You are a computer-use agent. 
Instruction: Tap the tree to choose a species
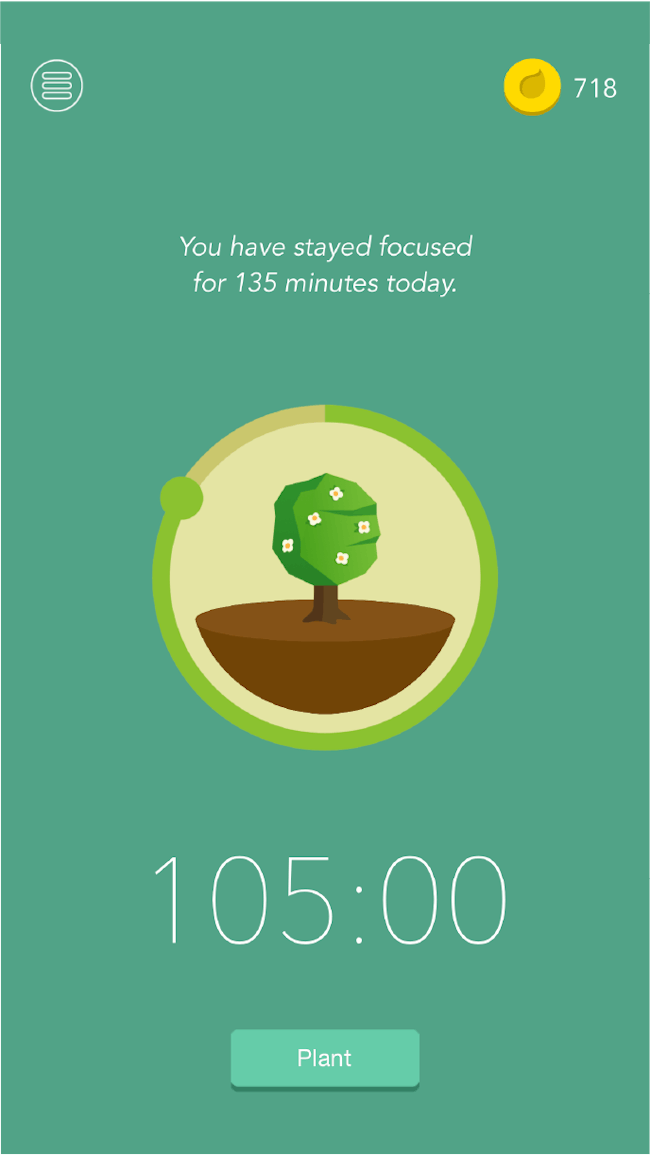pyautogui.click(x=326, y=547)
